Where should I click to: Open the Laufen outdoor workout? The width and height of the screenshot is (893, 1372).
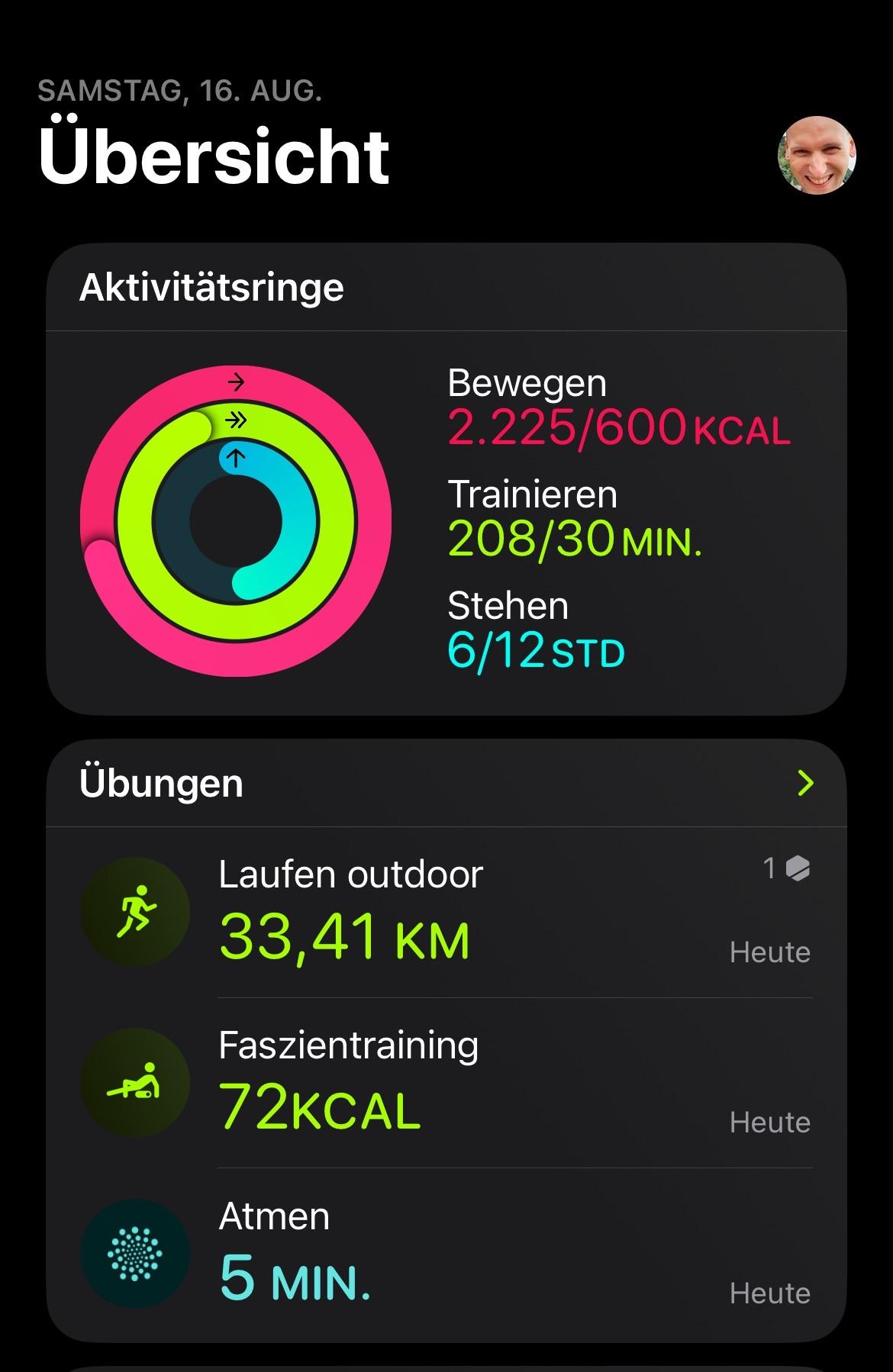pos(446,913)
